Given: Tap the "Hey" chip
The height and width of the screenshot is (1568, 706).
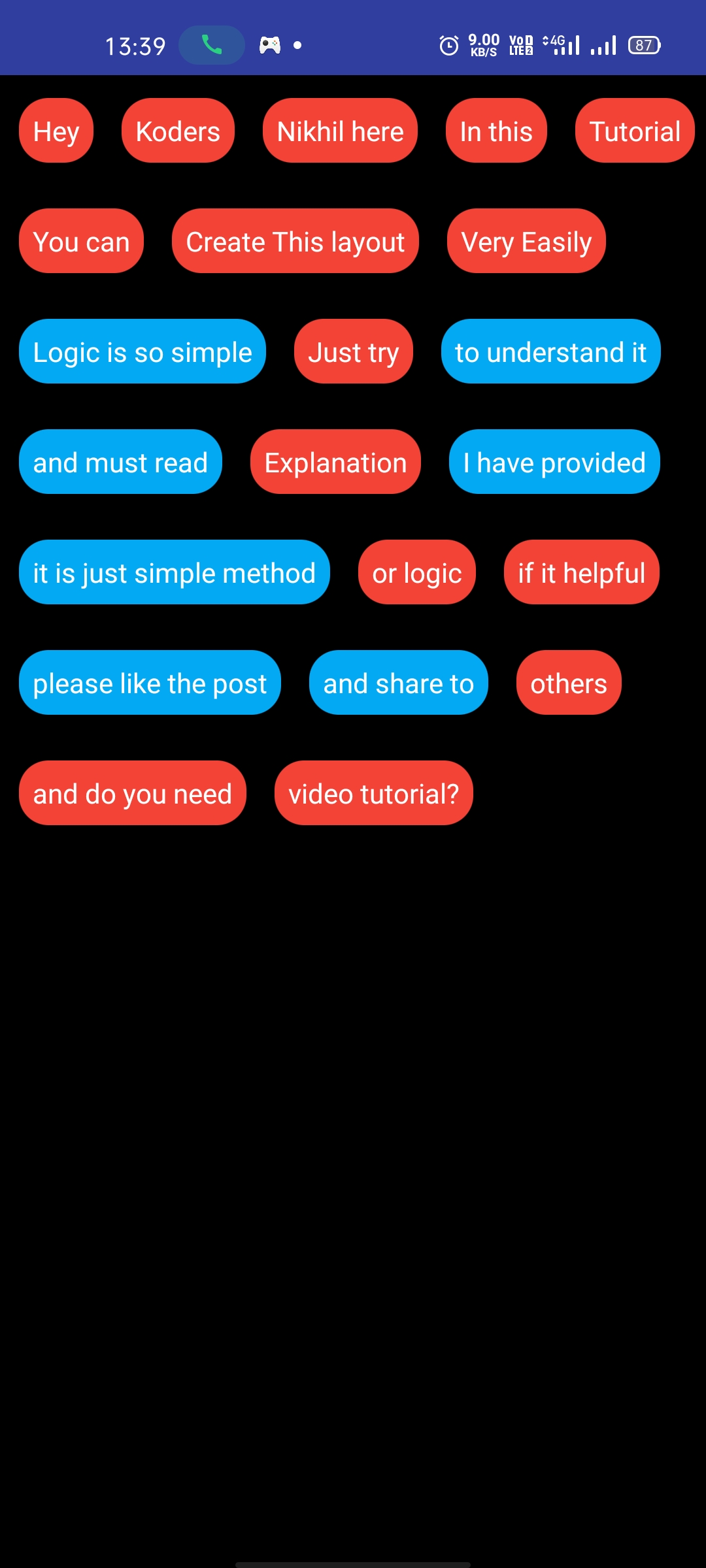Looking at the screenshot, I should click(56, 131).
